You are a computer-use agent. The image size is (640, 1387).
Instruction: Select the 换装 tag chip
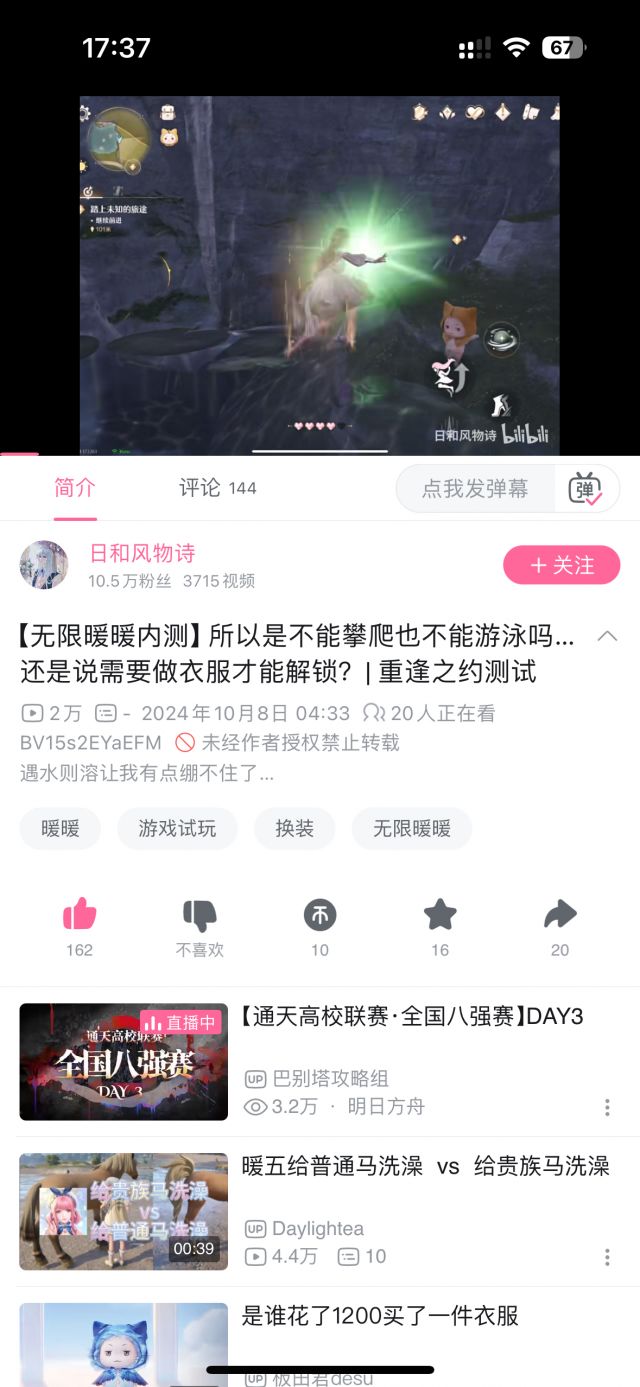(295, 828)
